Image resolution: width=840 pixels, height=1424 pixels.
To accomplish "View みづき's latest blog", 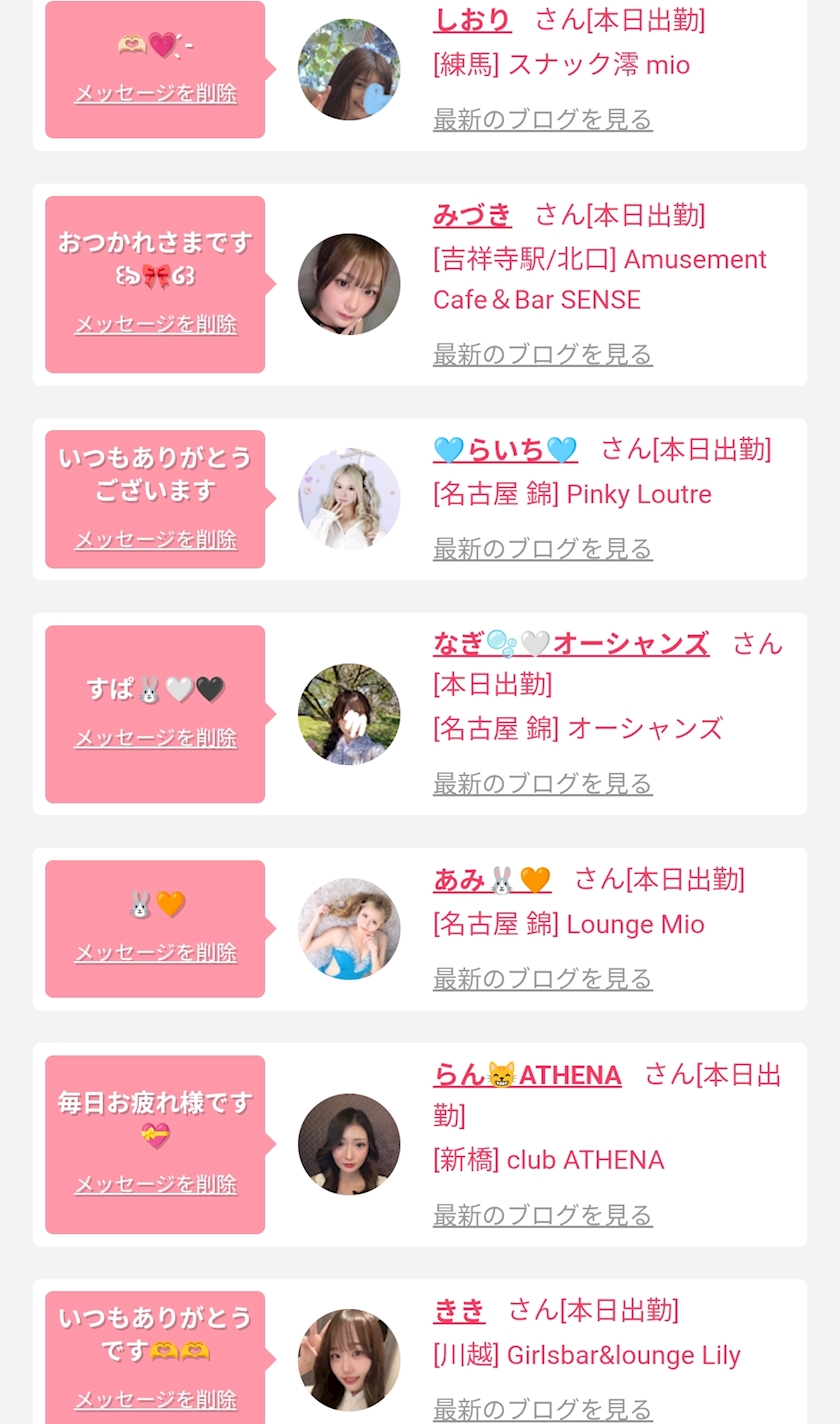I will pyautogui.click(x=543, y=355).
